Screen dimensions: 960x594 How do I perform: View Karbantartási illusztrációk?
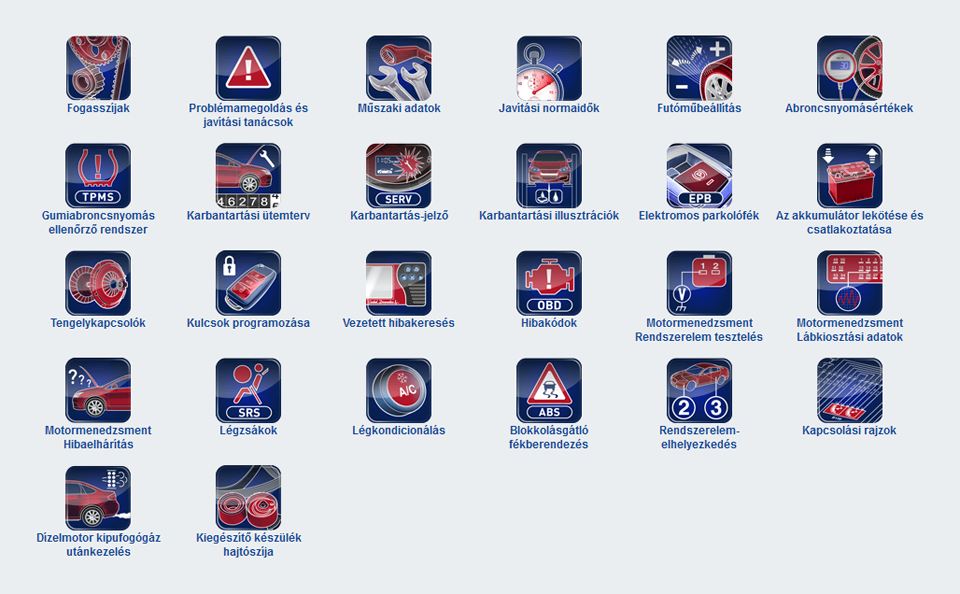click(549, 175)
